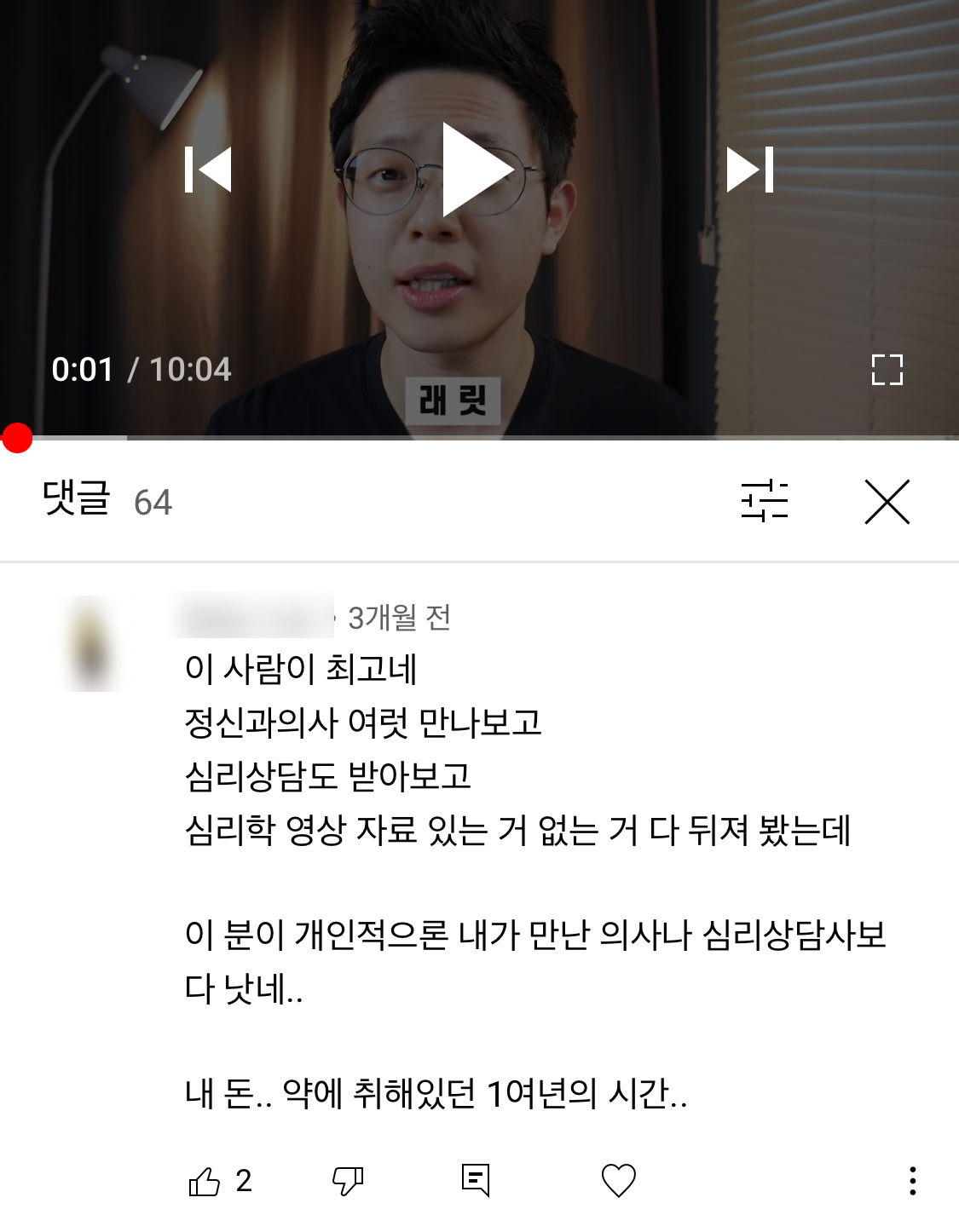This screenshot has height=1232, width=959.
Task: Open the comment's overflow menu
Action: 912,1181
